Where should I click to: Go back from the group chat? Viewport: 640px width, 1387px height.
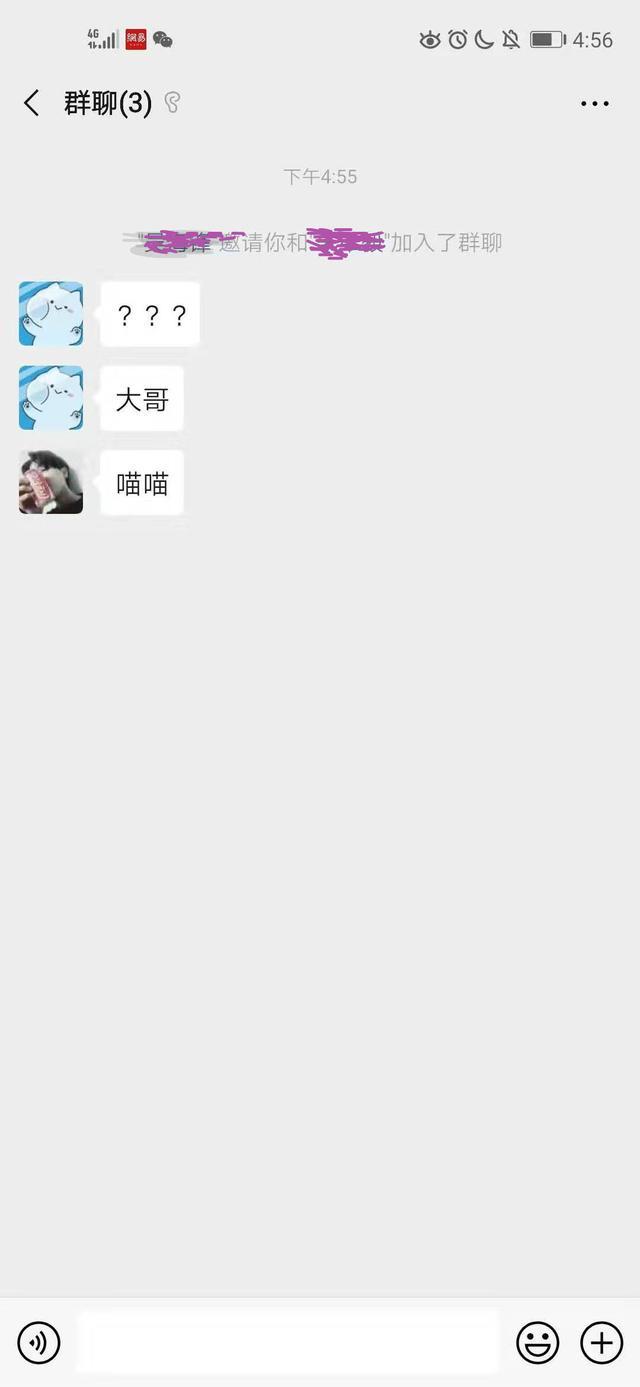(x=32, y=103)
